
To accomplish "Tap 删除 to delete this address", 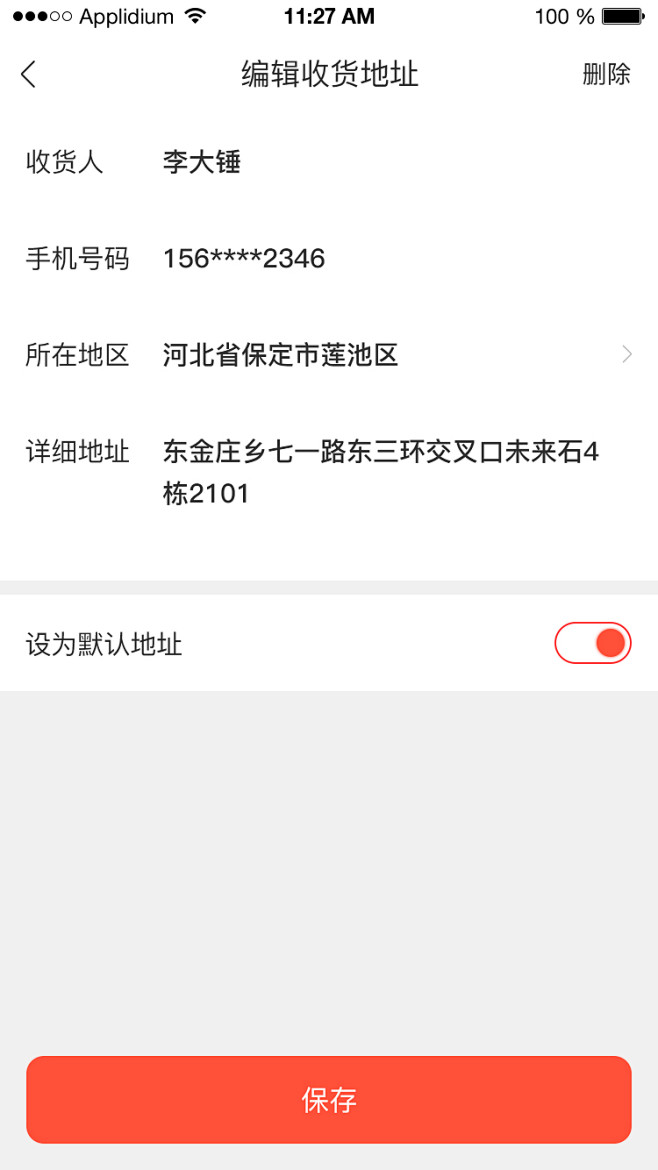I will 606,74.
